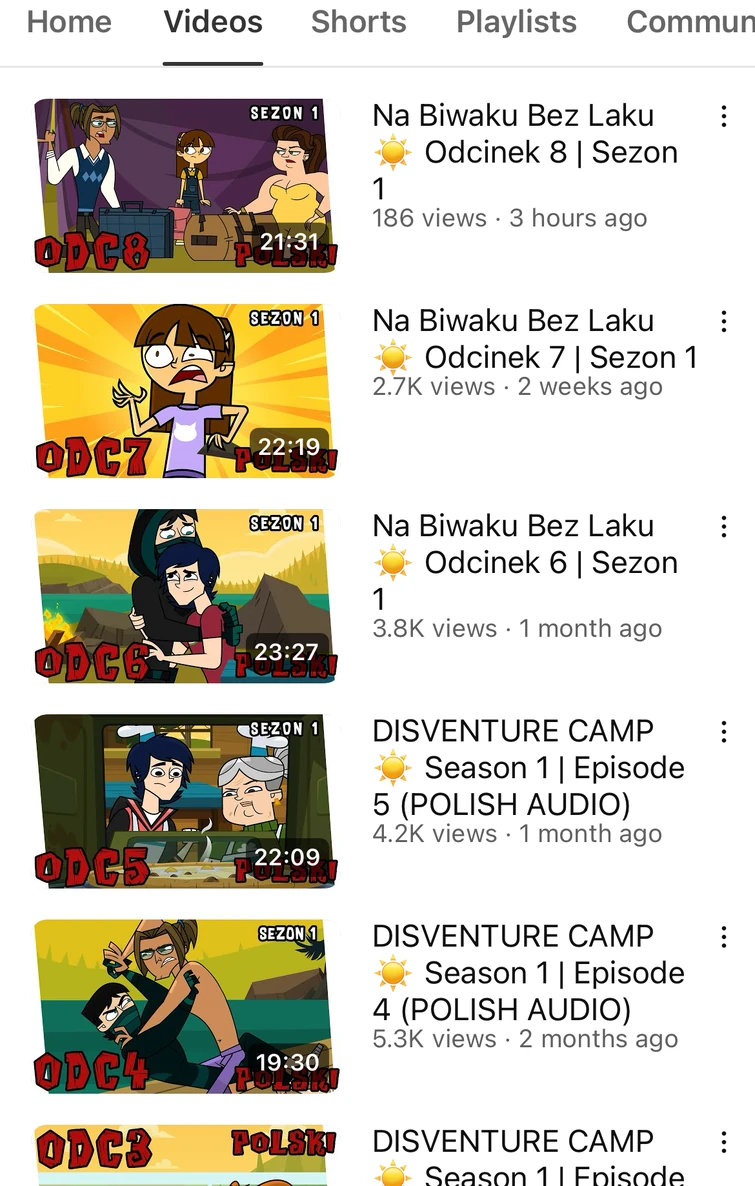Image resolution: width=755 pixels, height=1186 pixels.
Task: Open options menu for Episode 4 video
Action: coord(723,937)
